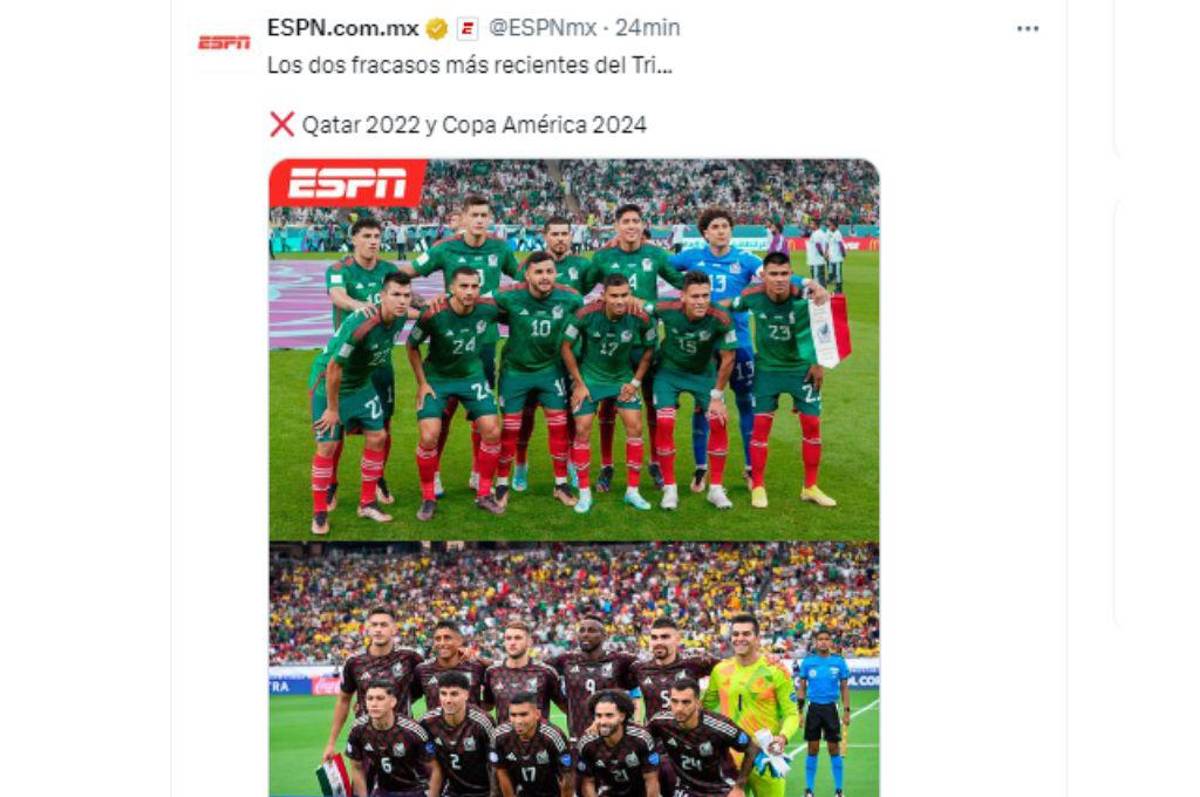Open the ESPN.com.mx account name

click(x=342, y=28)
